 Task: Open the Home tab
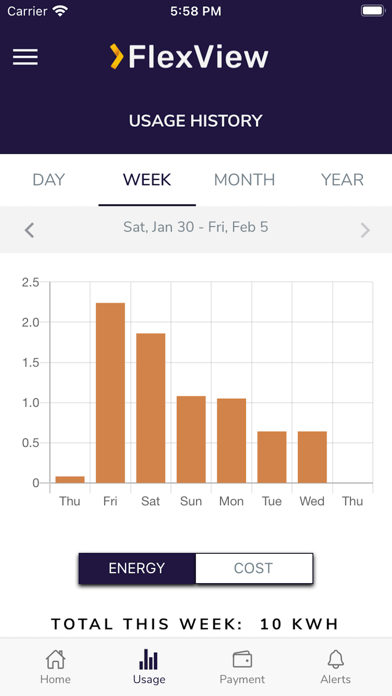pyautogui.click(x=55, y=666)
